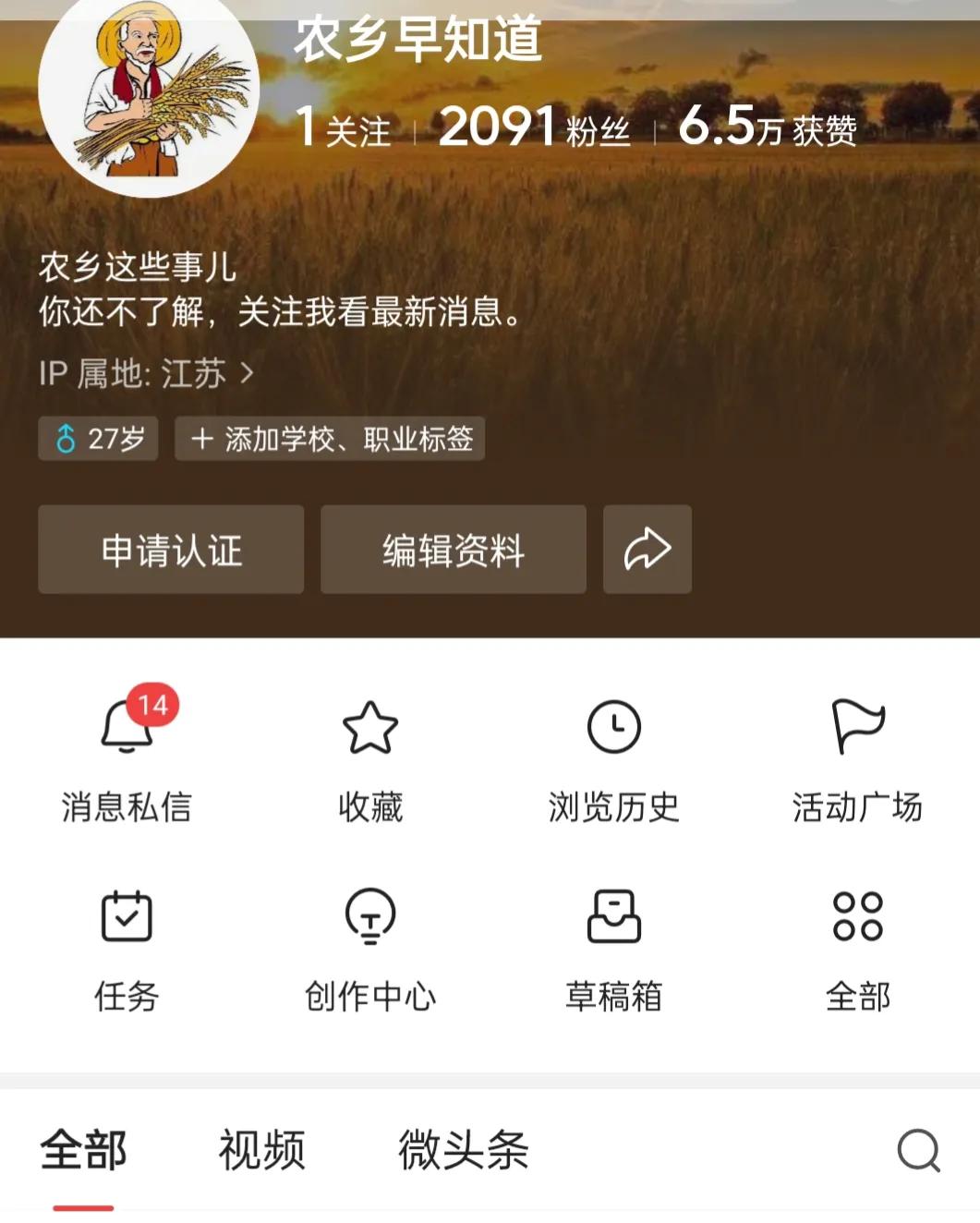Open 创作中心 lightbulb icon
The image size is (980, 1223).
tap(369, 916)
